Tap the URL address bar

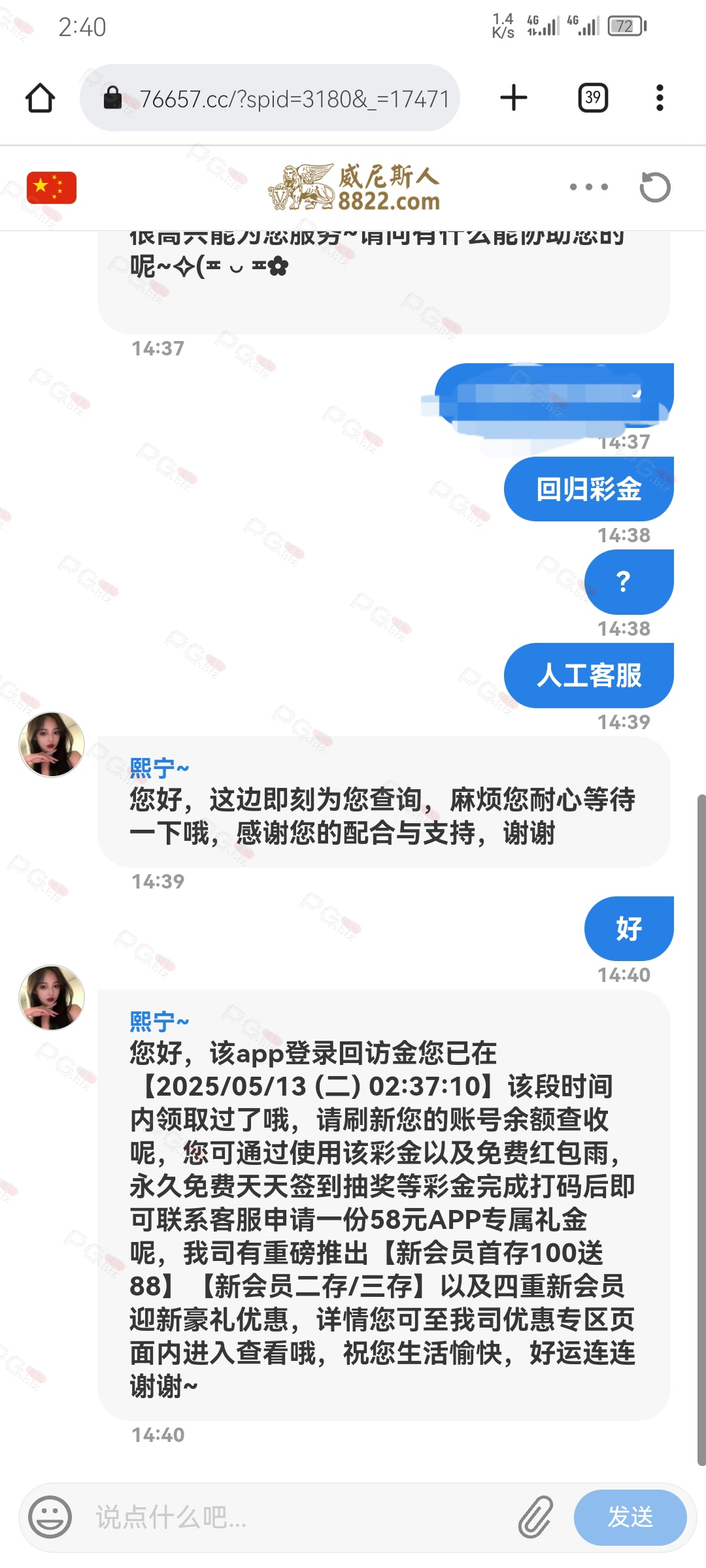[269, 98]
